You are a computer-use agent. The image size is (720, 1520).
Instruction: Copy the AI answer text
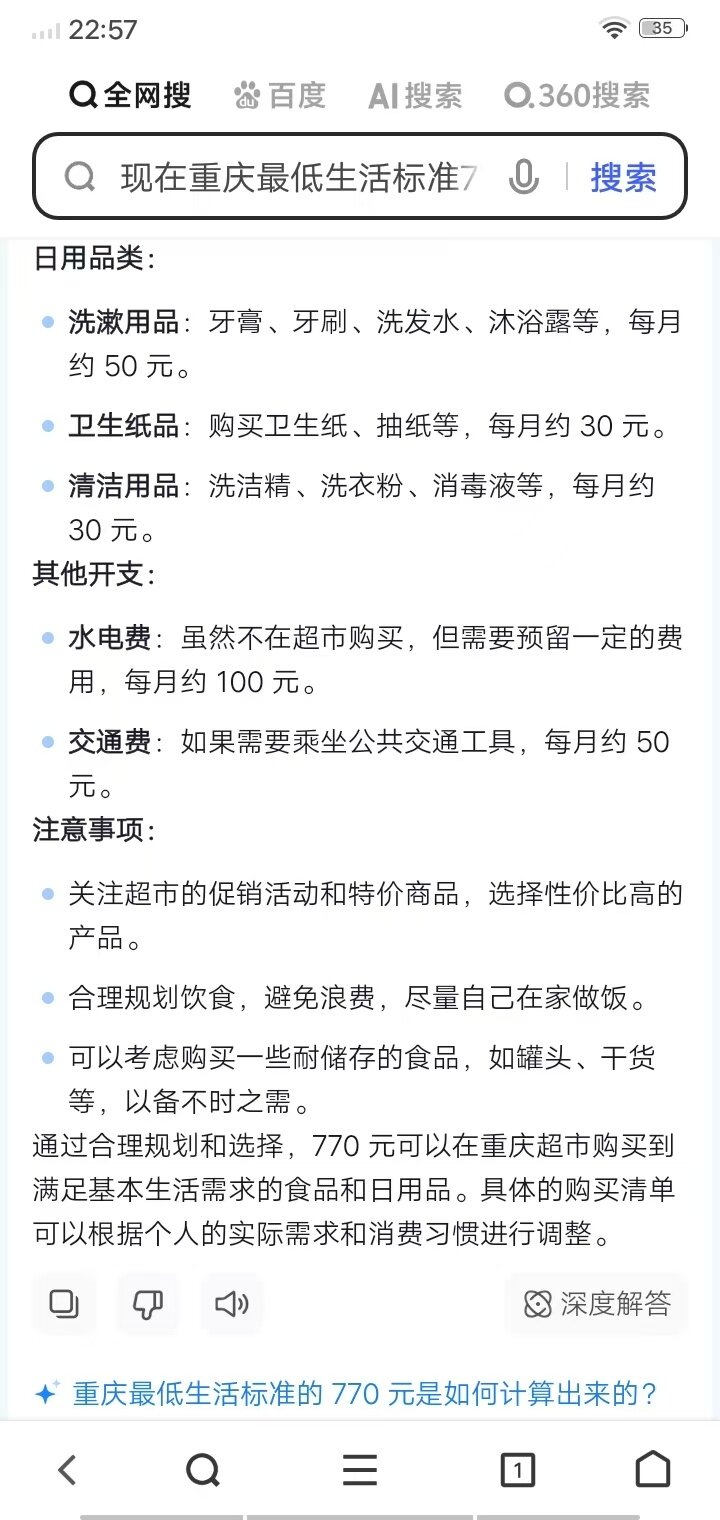[x=64, y=1304]
